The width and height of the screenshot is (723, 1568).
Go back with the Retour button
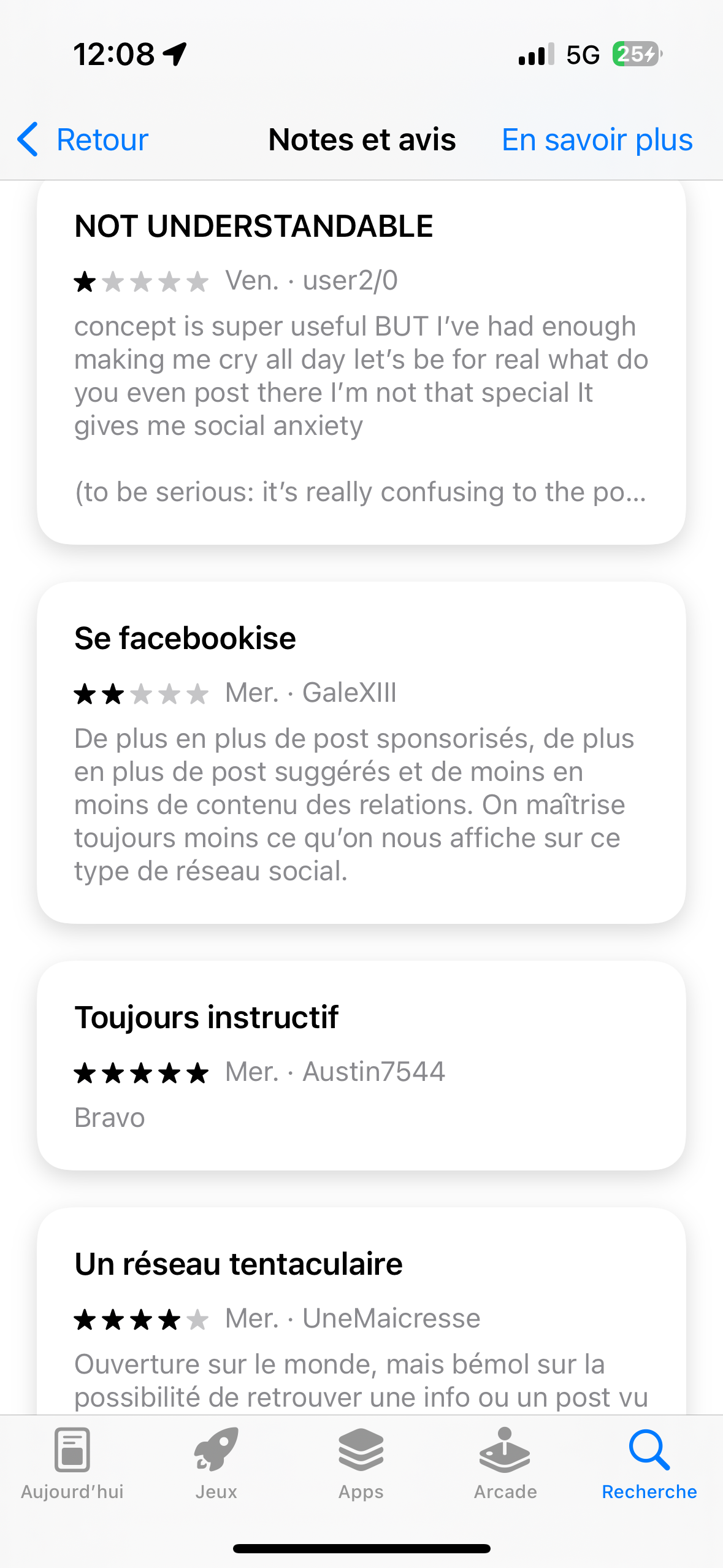(x=83, y=139)
